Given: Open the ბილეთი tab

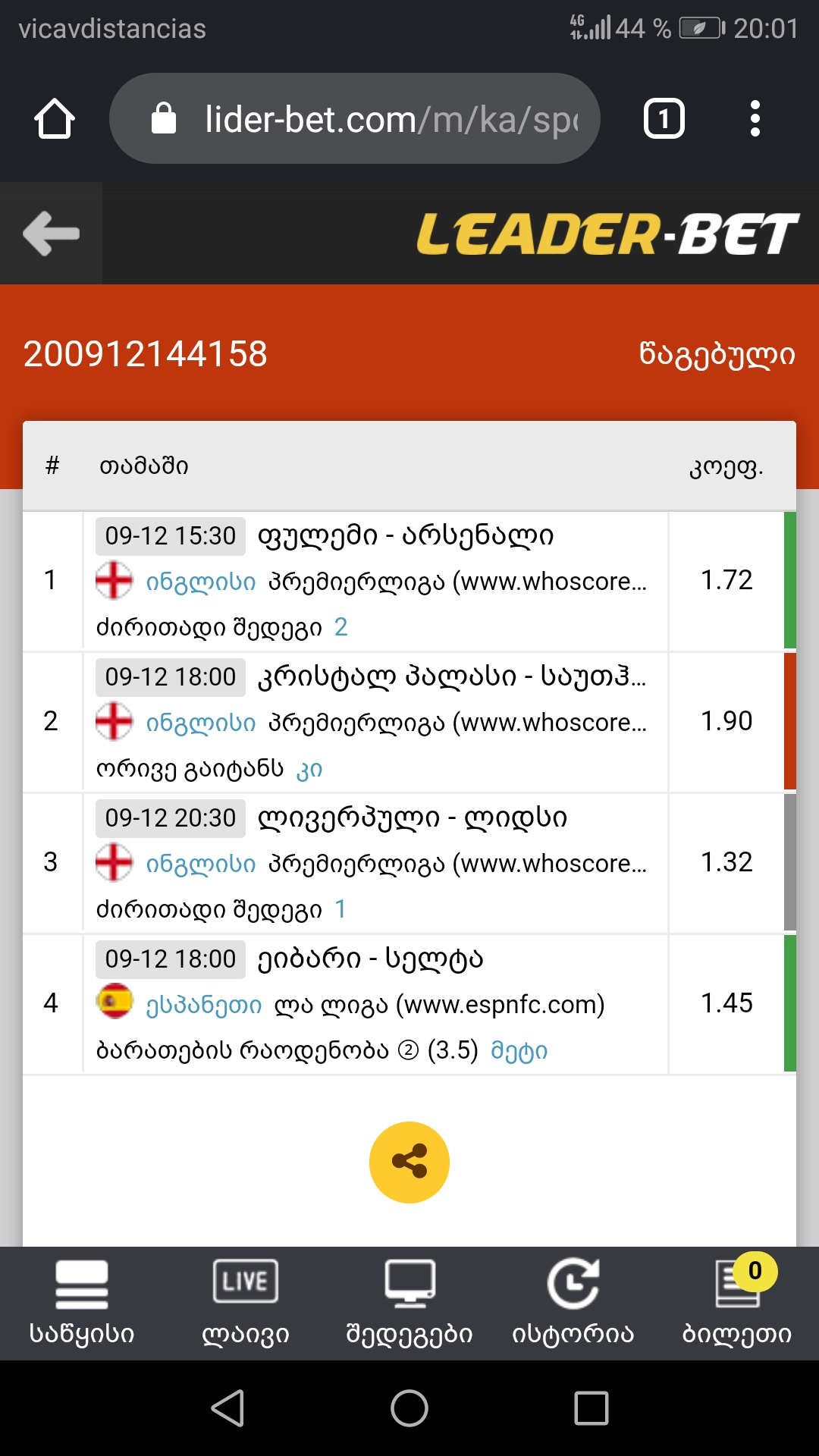Looking at the screenshot, I should [x=737, y=1303].
